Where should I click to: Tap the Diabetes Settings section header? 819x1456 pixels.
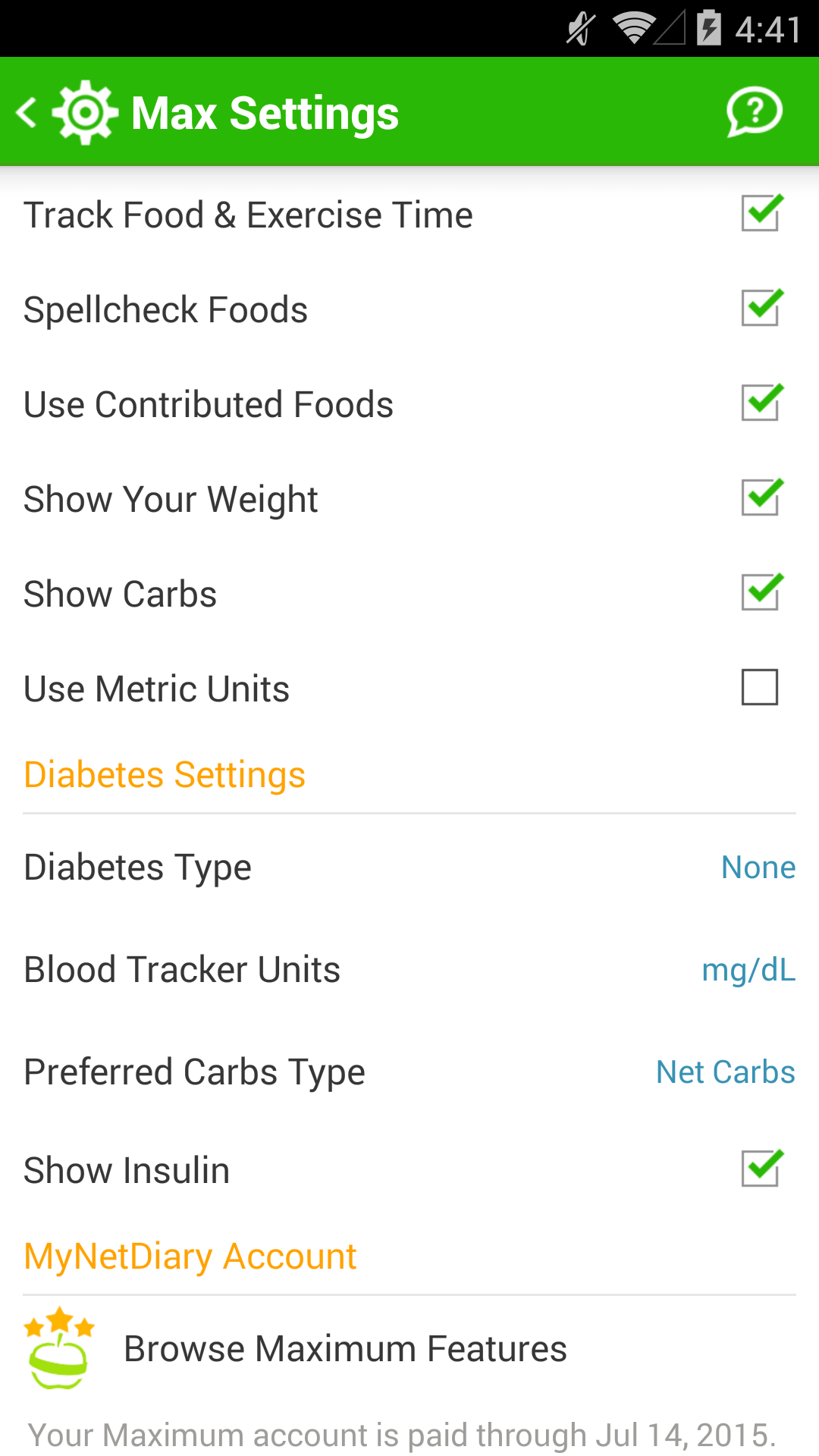coord(164,774)
